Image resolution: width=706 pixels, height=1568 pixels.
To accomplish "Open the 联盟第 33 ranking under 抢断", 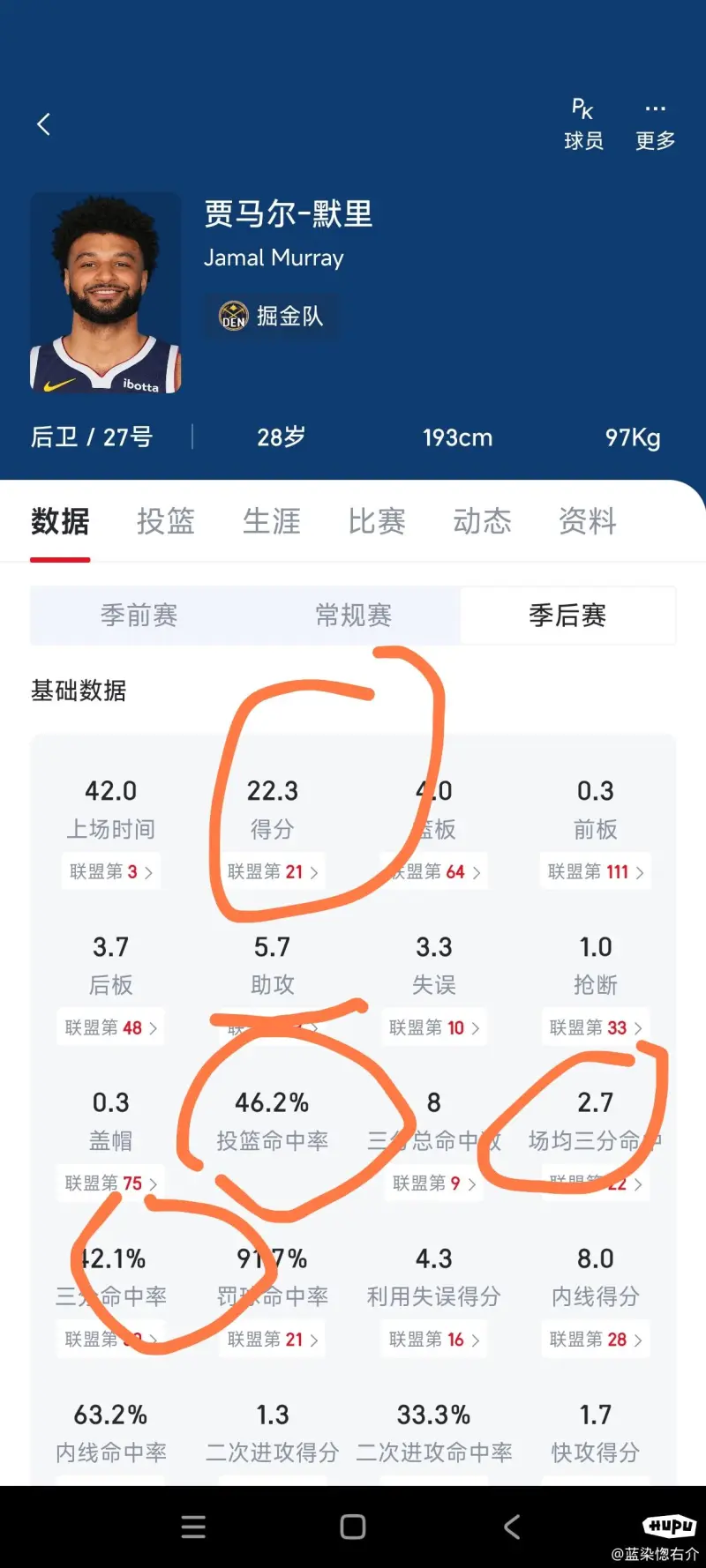I will click(x=596, y=1027).
